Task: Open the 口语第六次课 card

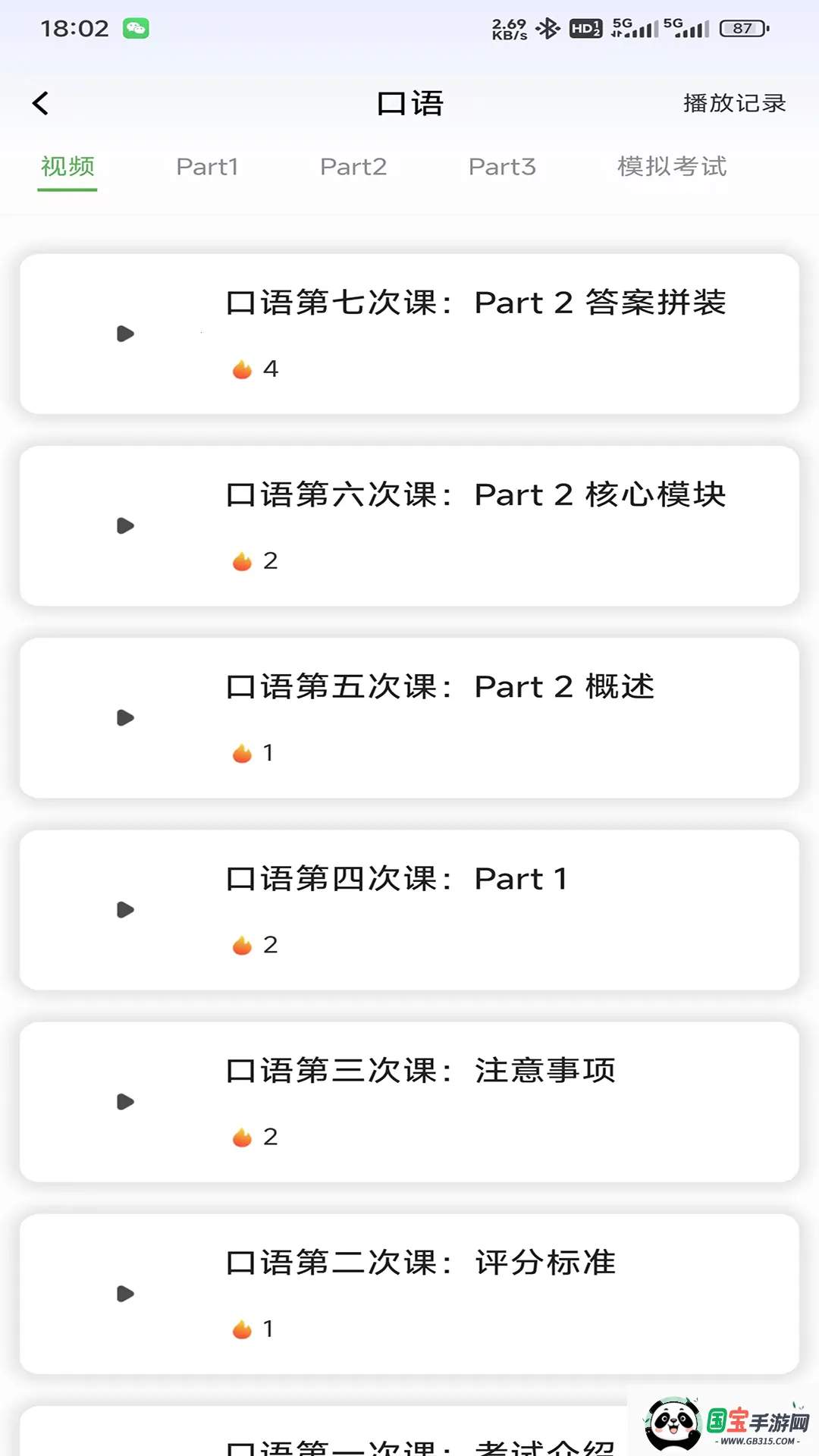Action: click(409, 526)
